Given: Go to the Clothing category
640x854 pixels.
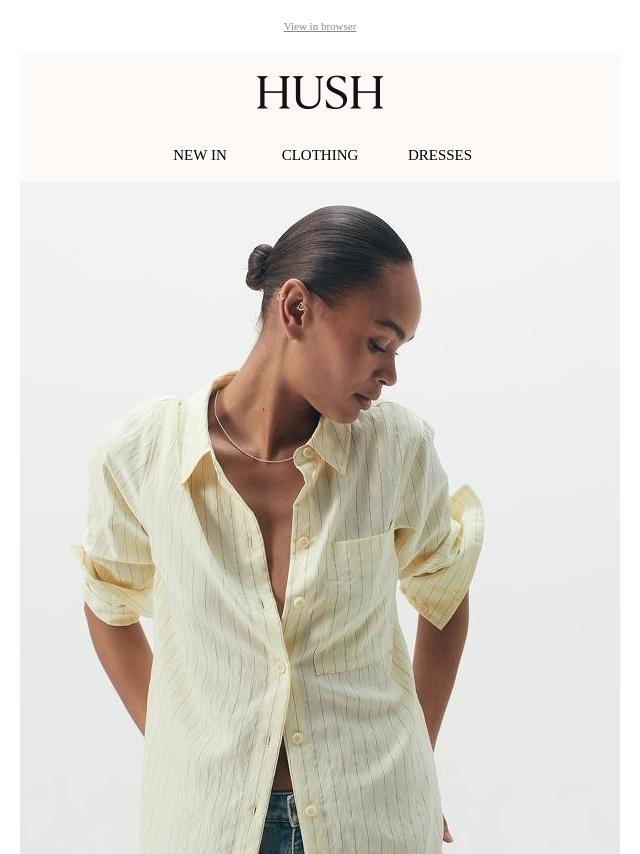Looking at the screenshot, I should point(319,155).
